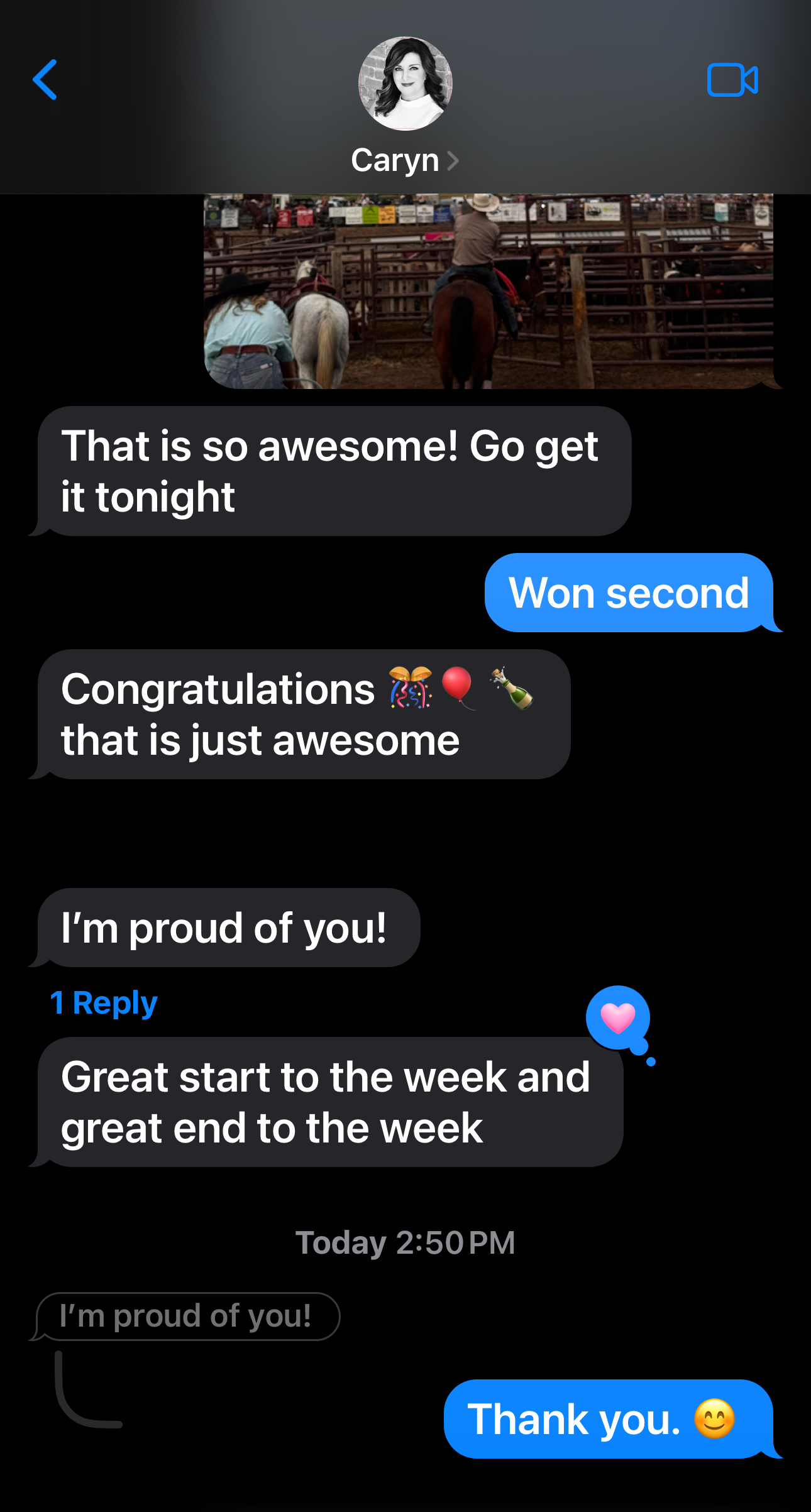811x1512 pixels.
Task: Open the rodeo photo attachment
Action: click(488, 290)
